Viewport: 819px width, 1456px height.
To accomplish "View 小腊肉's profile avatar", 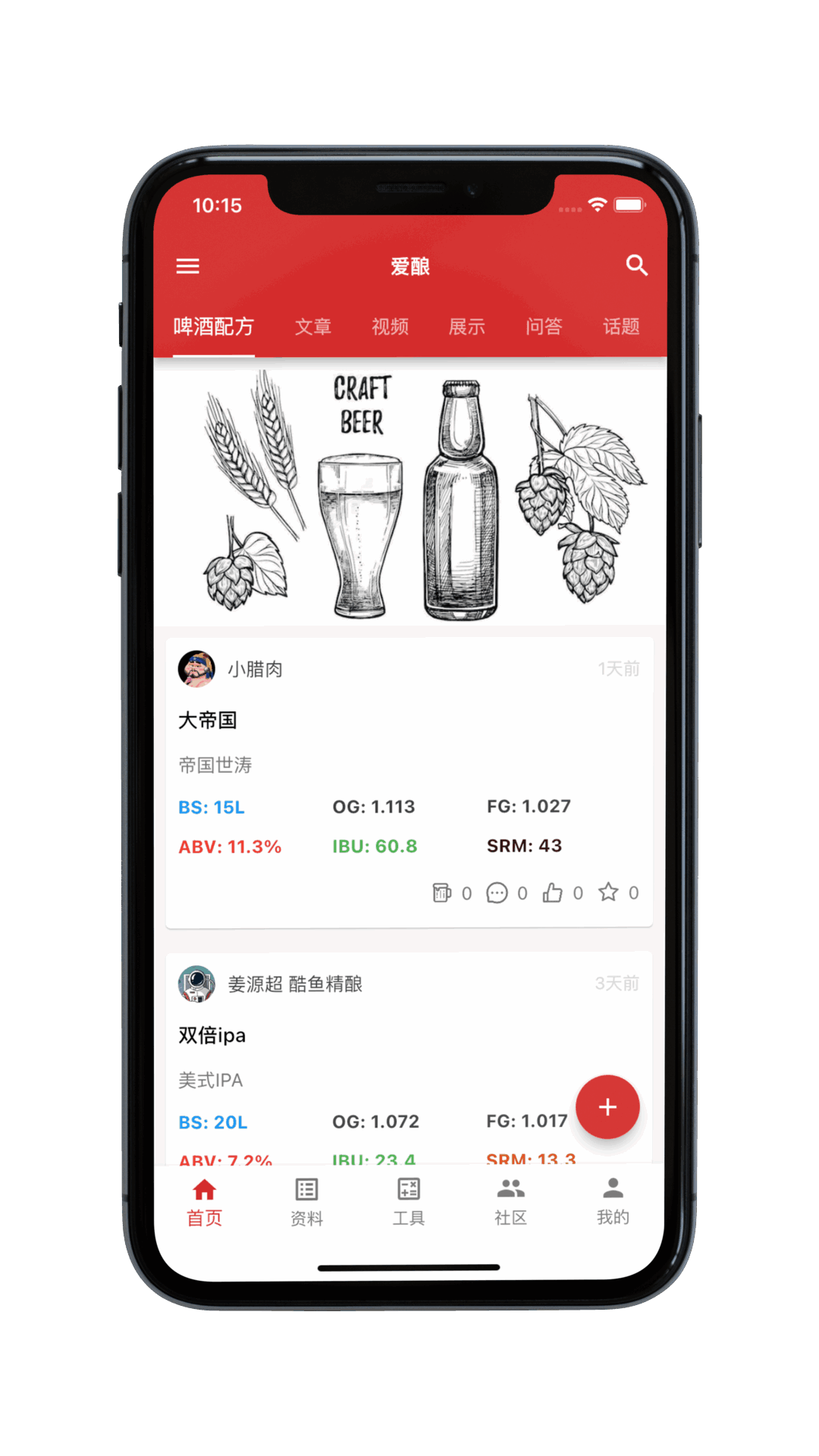I will click(x=196, y=669).
